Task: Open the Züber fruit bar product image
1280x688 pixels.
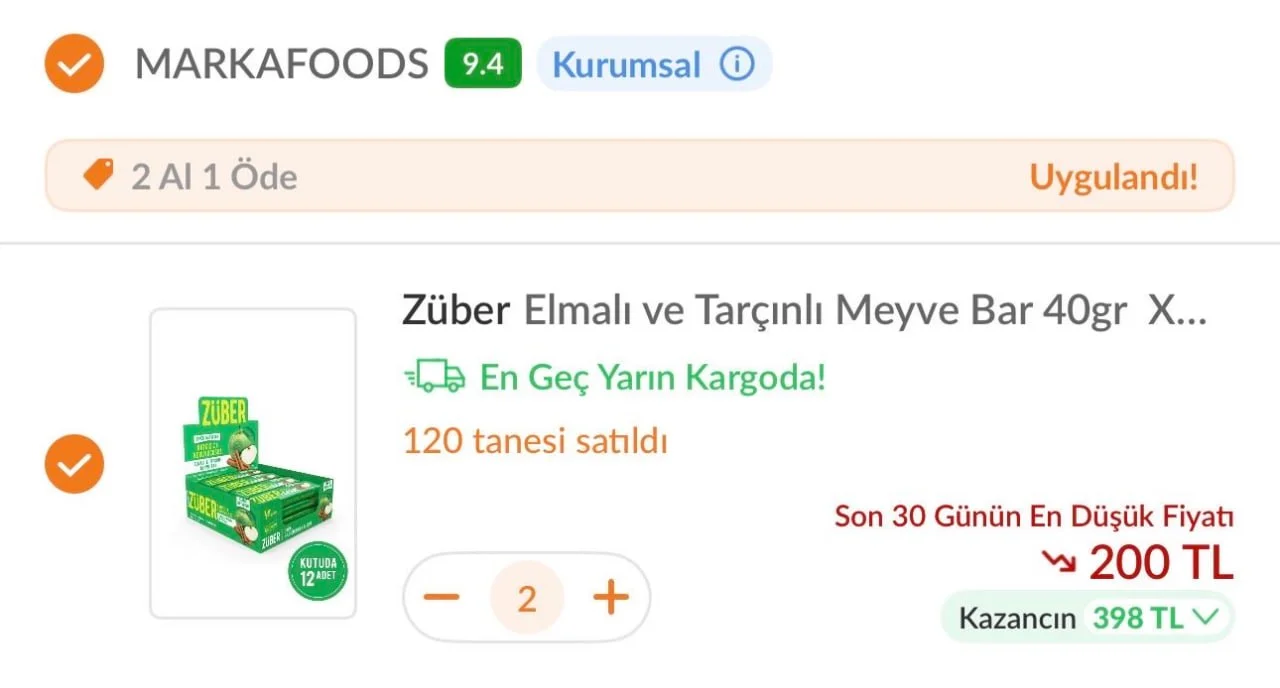Action: click(253, 463)
